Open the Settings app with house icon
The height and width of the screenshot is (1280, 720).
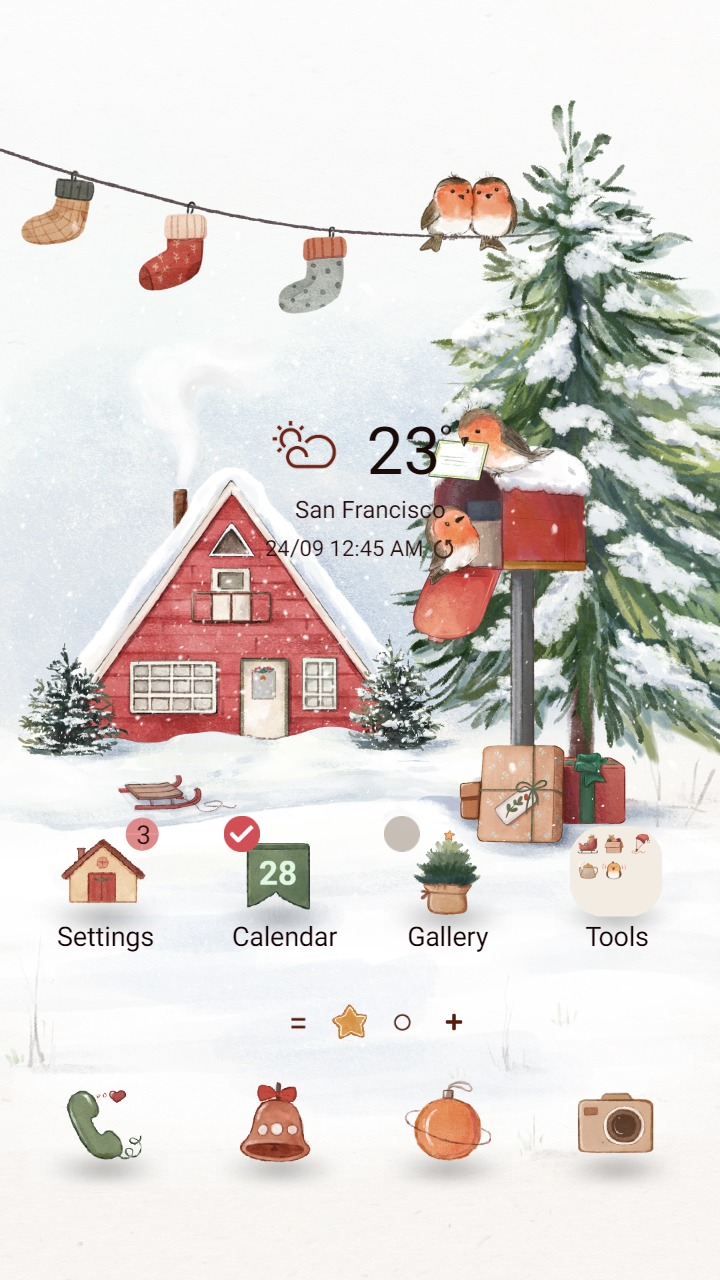tap(105, 870)
